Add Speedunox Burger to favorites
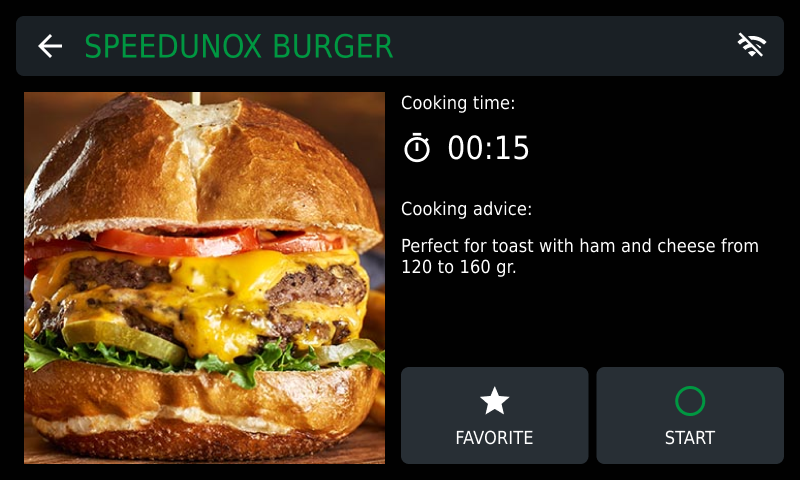This screenshot has height=480, width=800. [494, 415]
